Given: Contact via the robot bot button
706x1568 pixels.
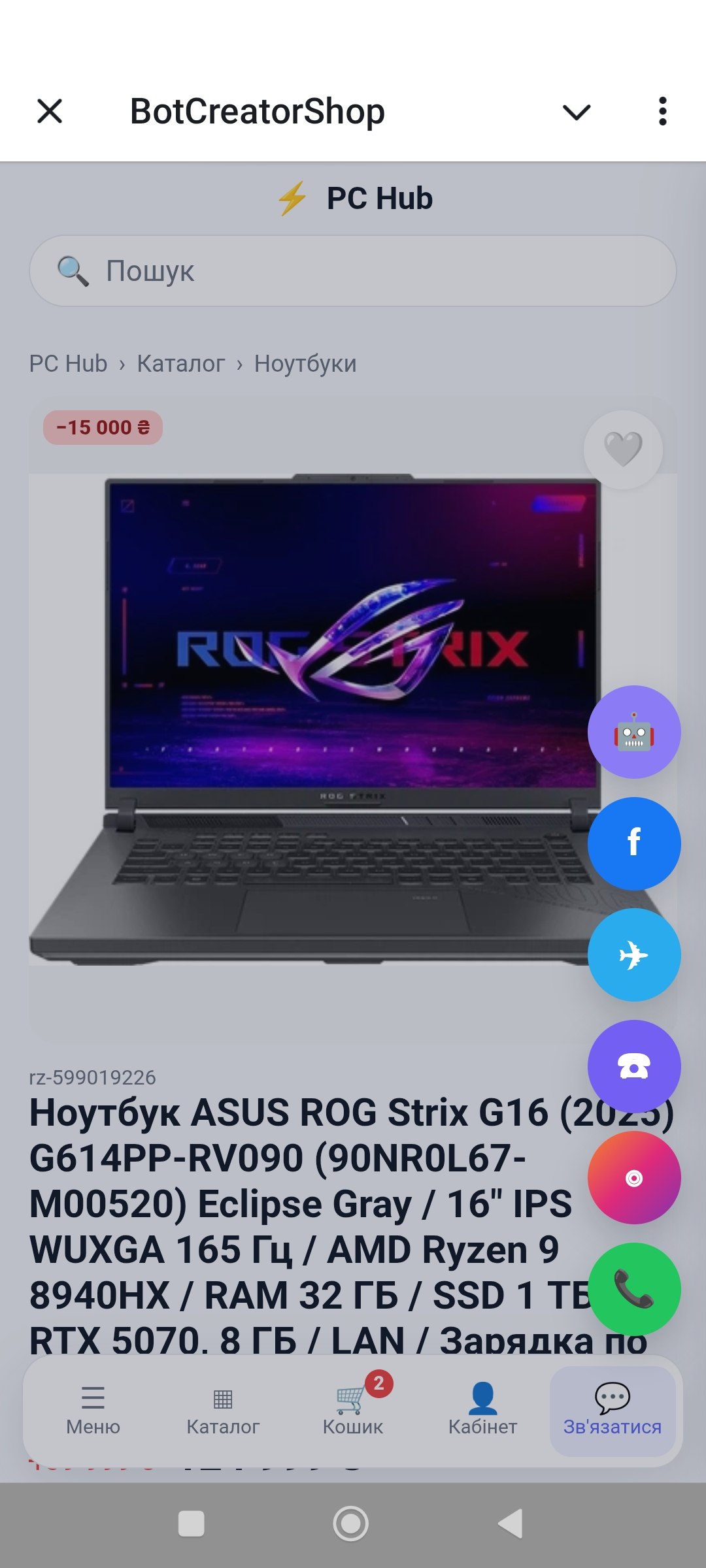Looking at the screenshot, I should [634, 732].
